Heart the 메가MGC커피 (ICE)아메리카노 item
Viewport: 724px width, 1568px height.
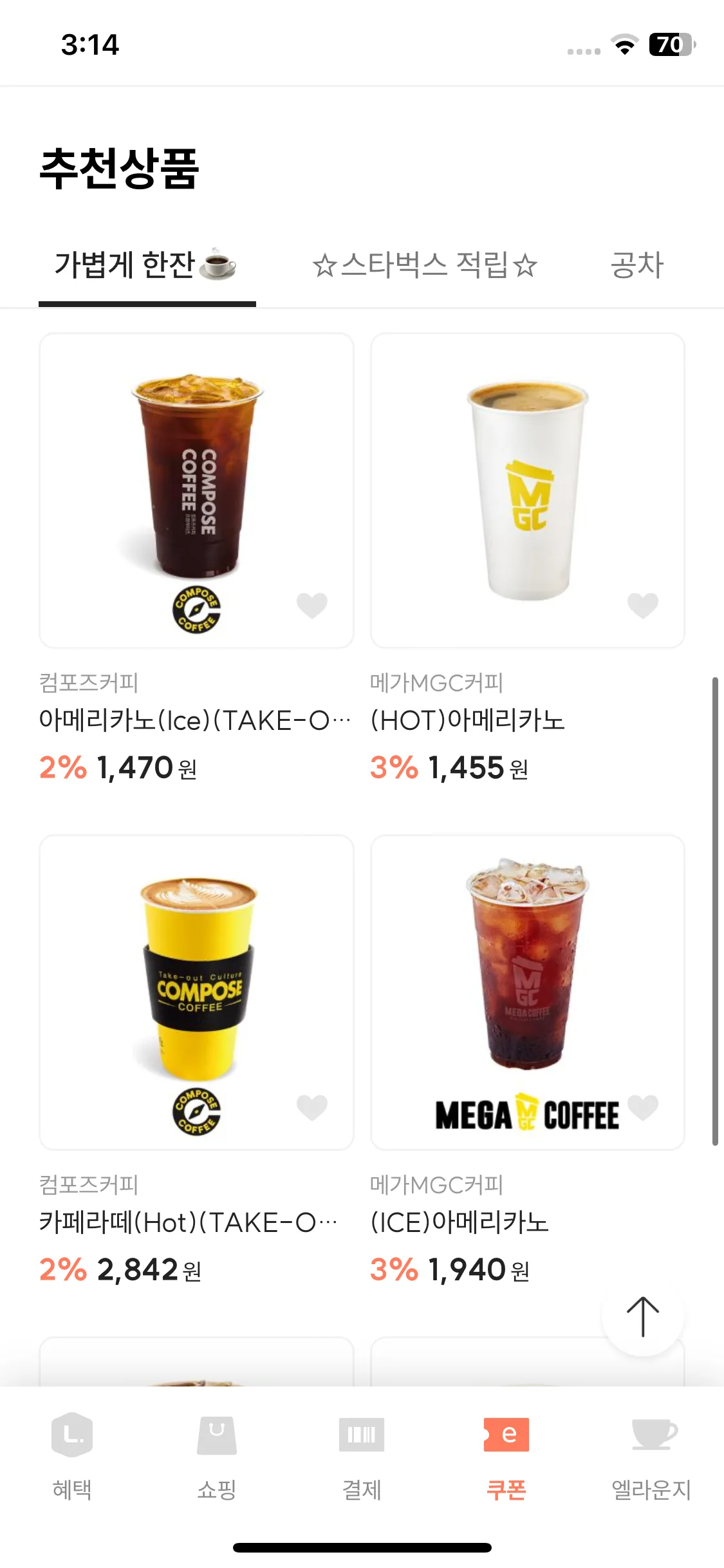[x=643, y=1107]
